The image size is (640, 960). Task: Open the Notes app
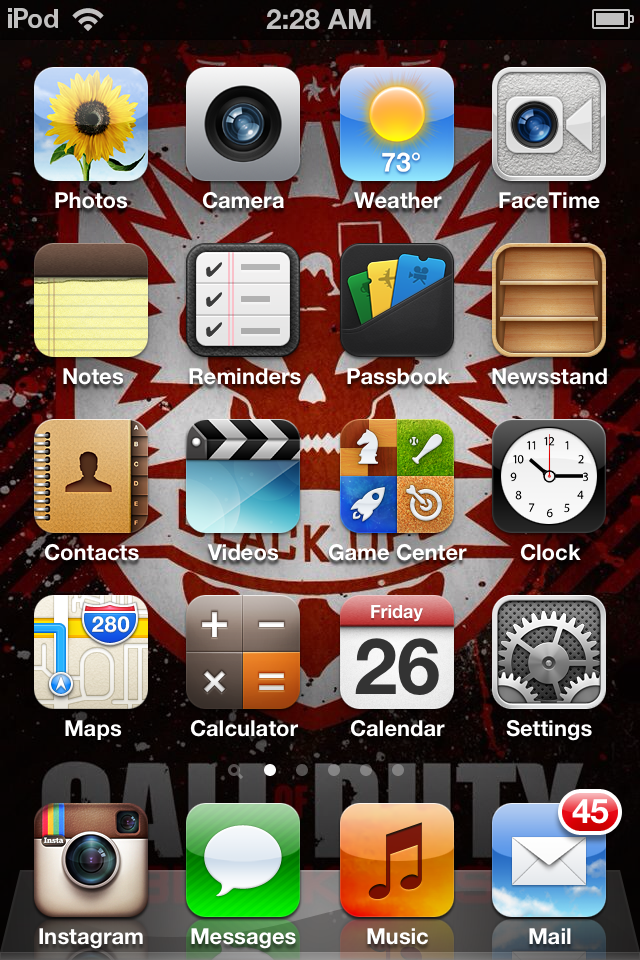(x=91, y=300)
